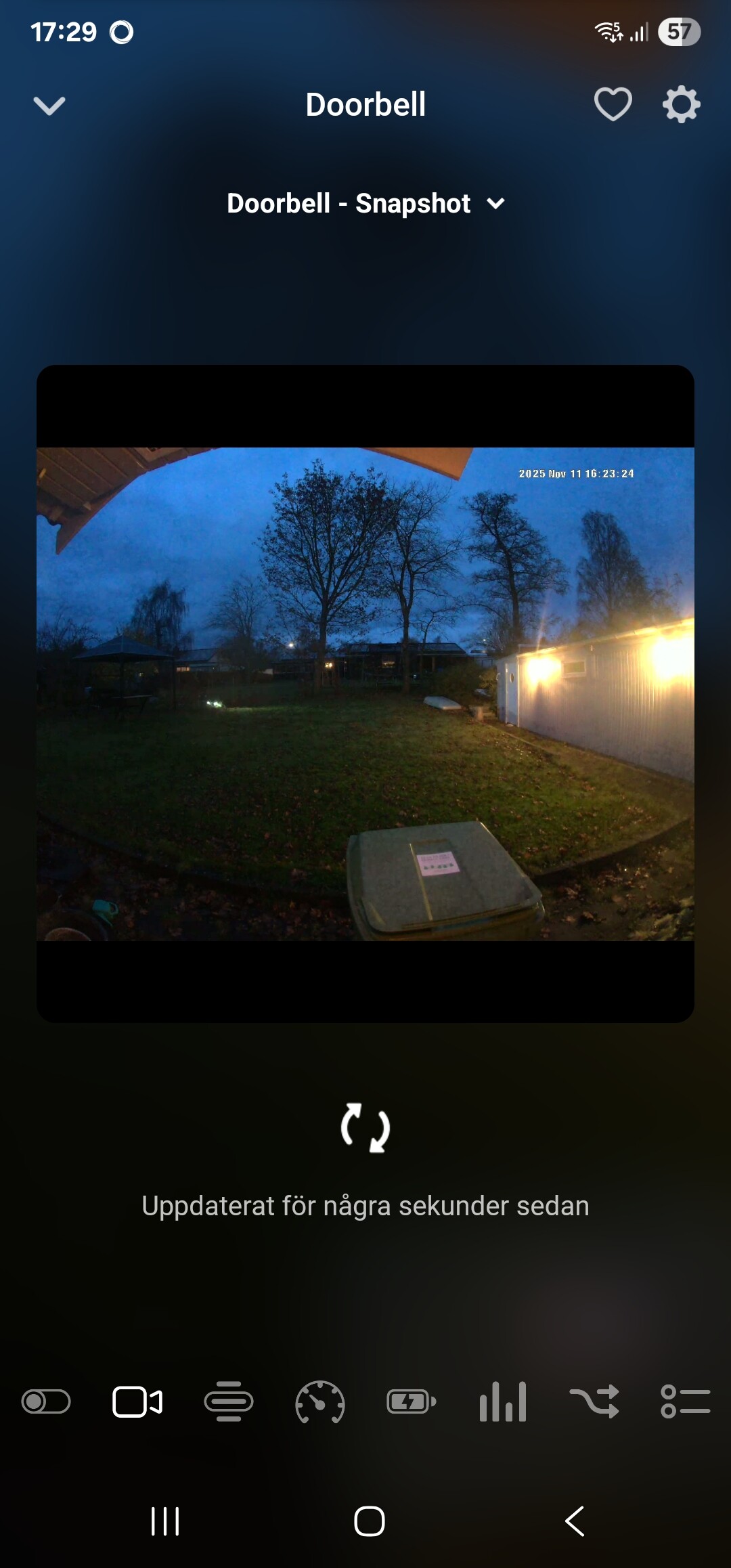Open the stacked lines tab
This screenshot has width=731, height=1568.
click(229, 1401)
